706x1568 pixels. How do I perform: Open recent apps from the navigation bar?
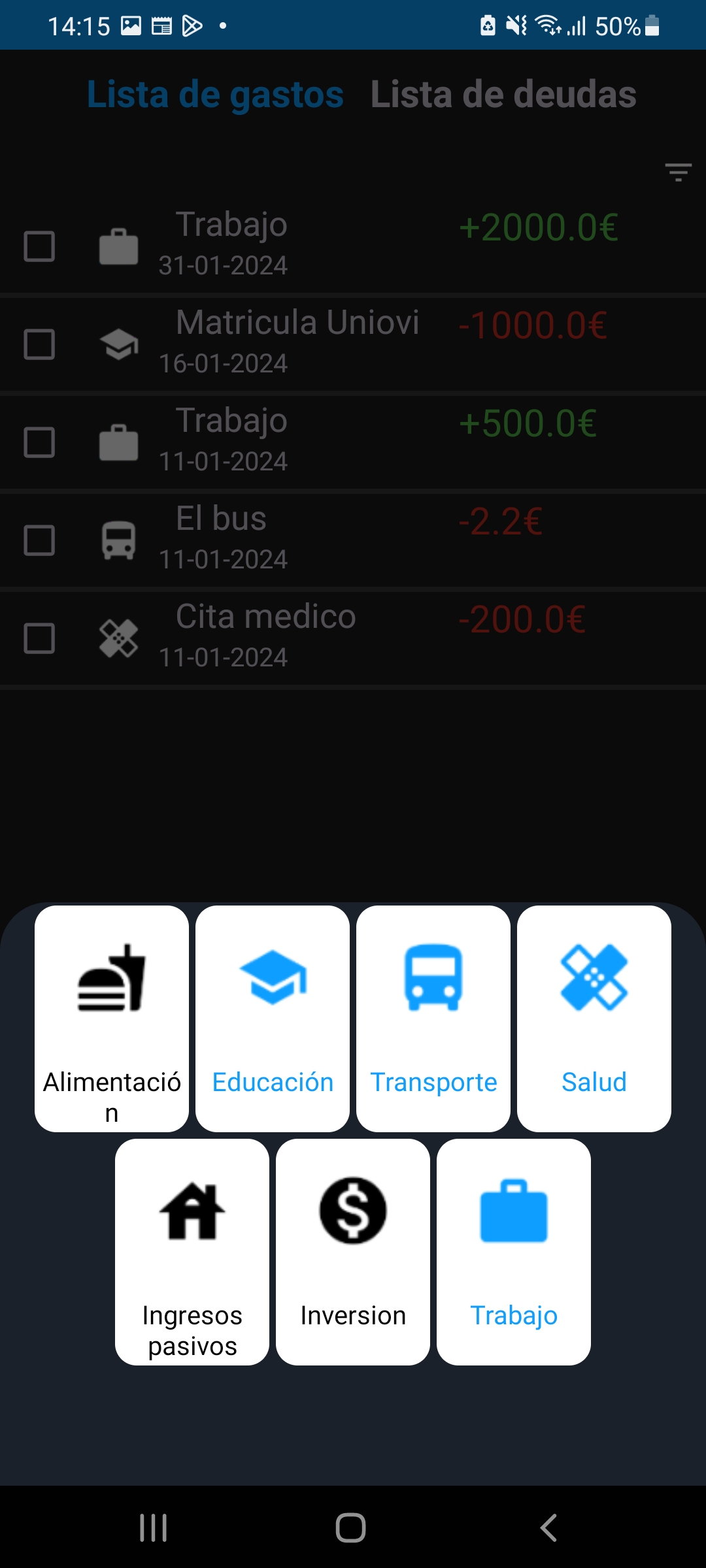pyautogui.click(x=154, y=1527)
